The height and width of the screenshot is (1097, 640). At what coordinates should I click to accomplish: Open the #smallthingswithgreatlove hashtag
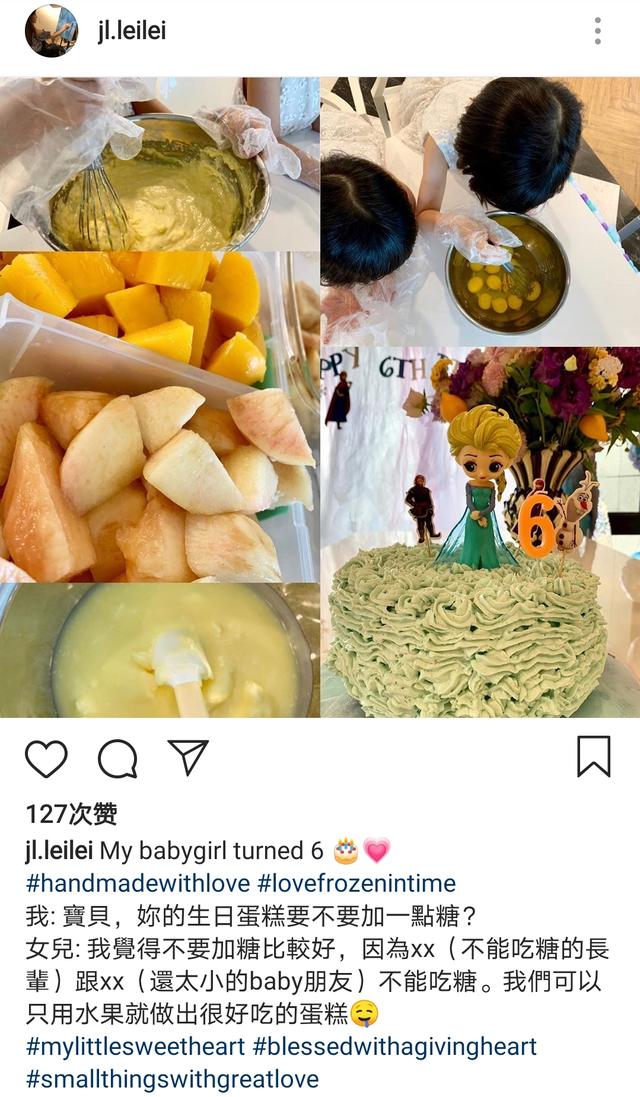[172, 1079]
